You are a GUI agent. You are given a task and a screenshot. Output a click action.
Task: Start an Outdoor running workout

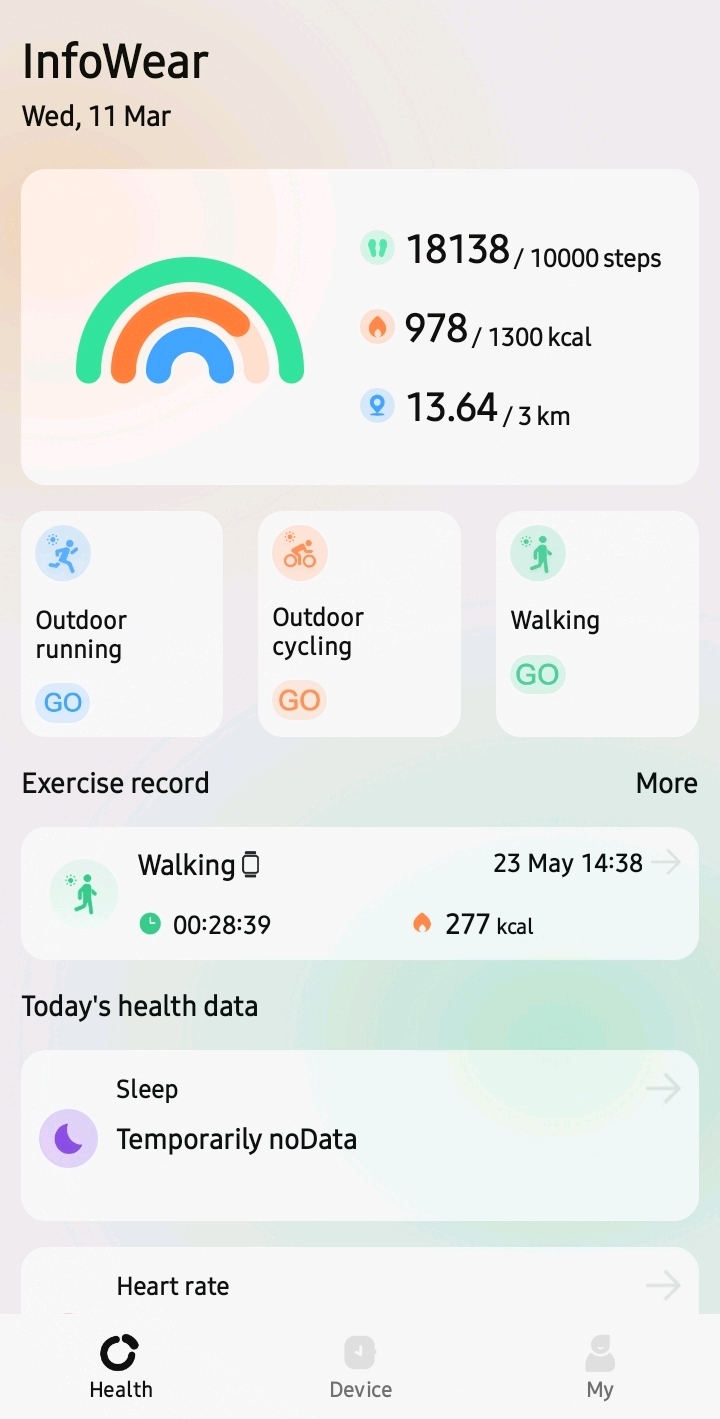click(63, 702)
